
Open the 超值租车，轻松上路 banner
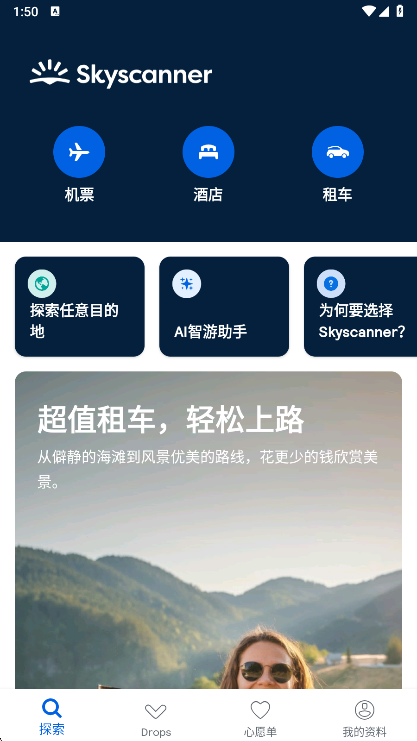click(x=208, y=530)
